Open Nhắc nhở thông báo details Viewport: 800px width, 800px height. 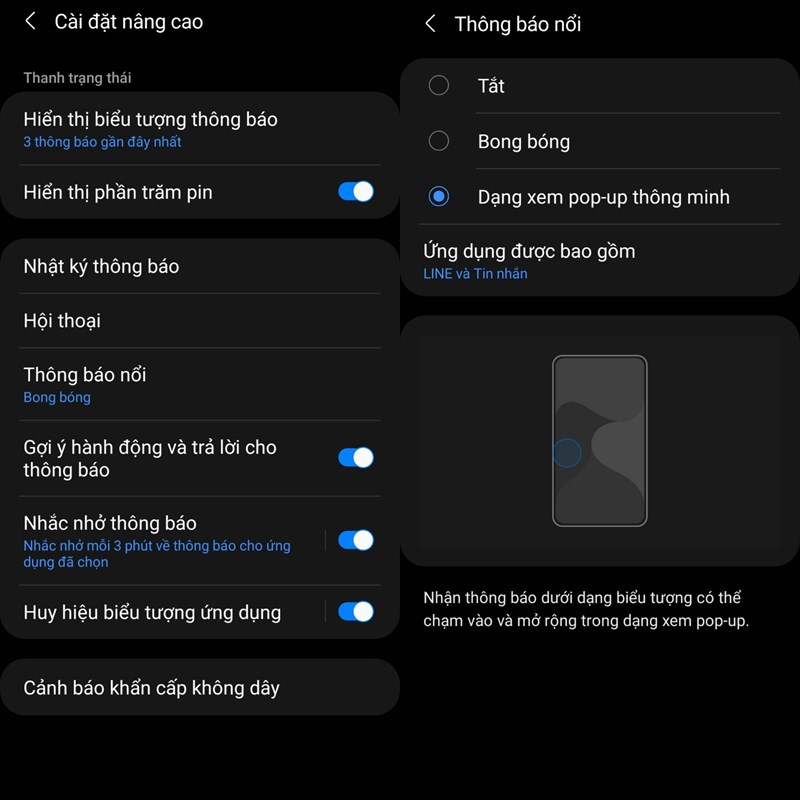(x=160, y=540)
